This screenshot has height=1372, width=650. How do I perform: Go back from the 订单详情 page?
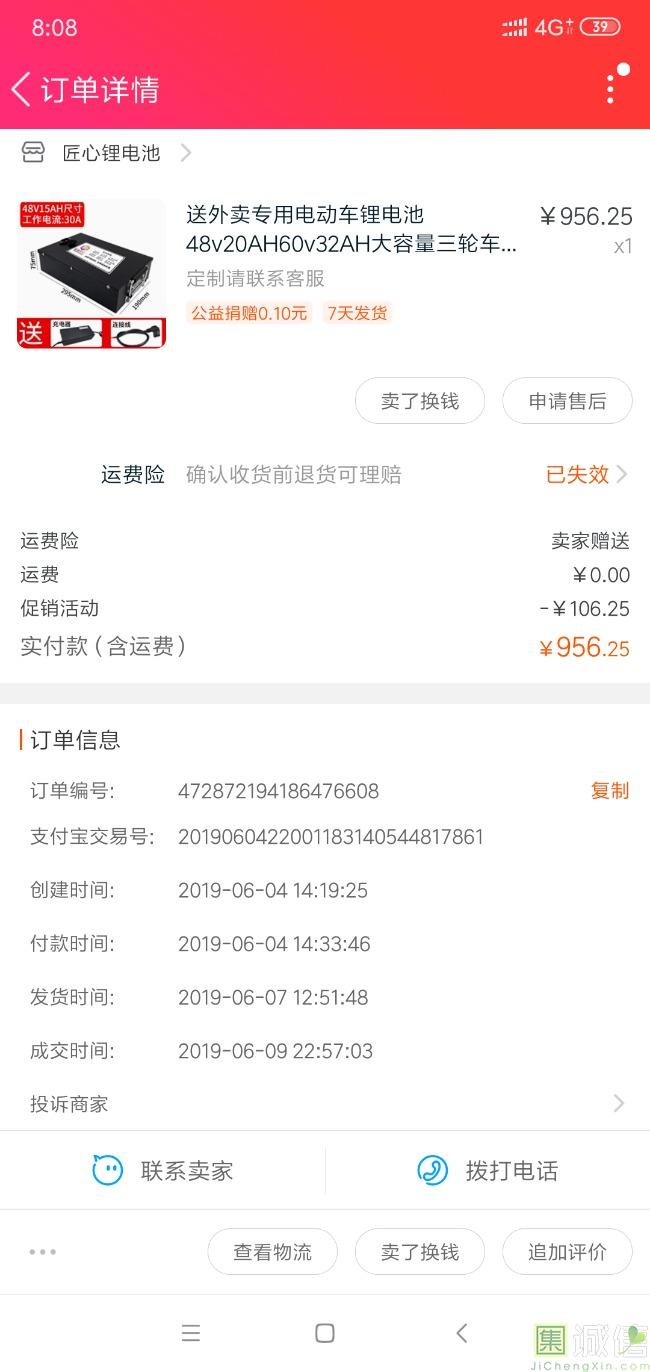click(21, 89)
